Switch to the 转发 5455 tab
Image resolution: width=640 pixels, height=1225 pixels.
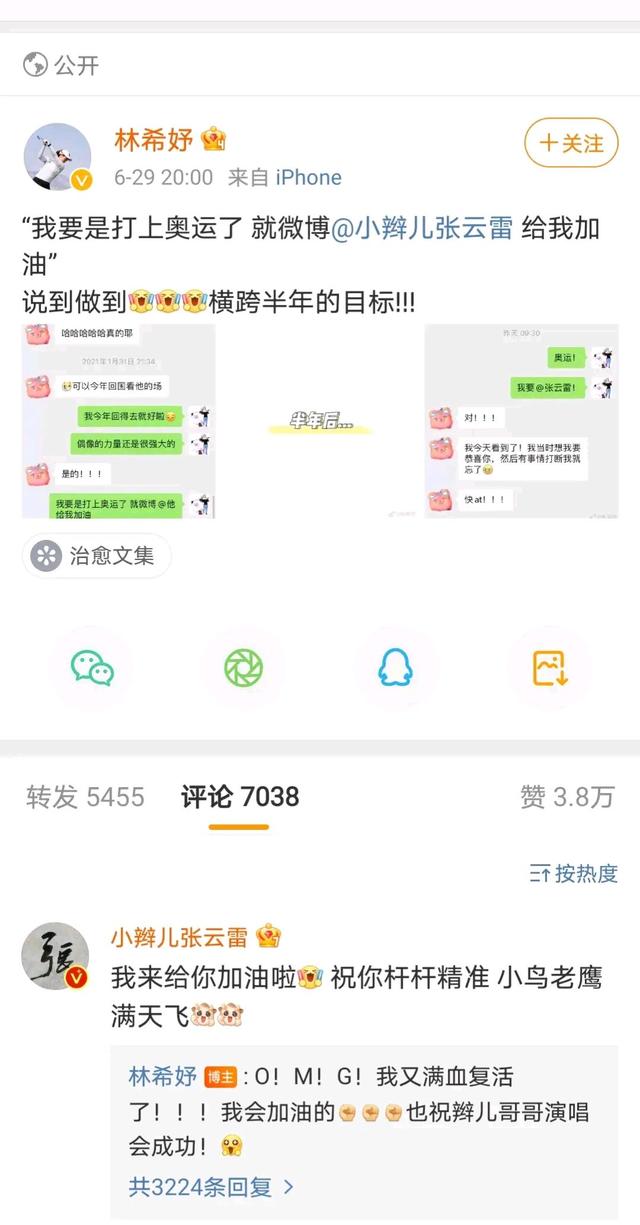tap(85, 796)
